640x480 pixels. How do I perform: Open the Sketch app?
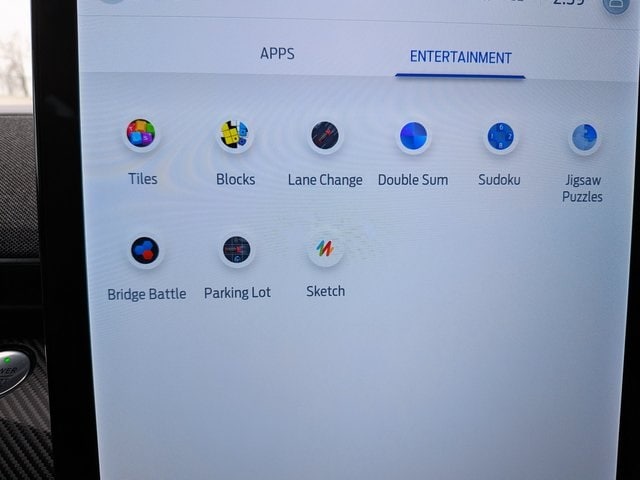[325, 249]
